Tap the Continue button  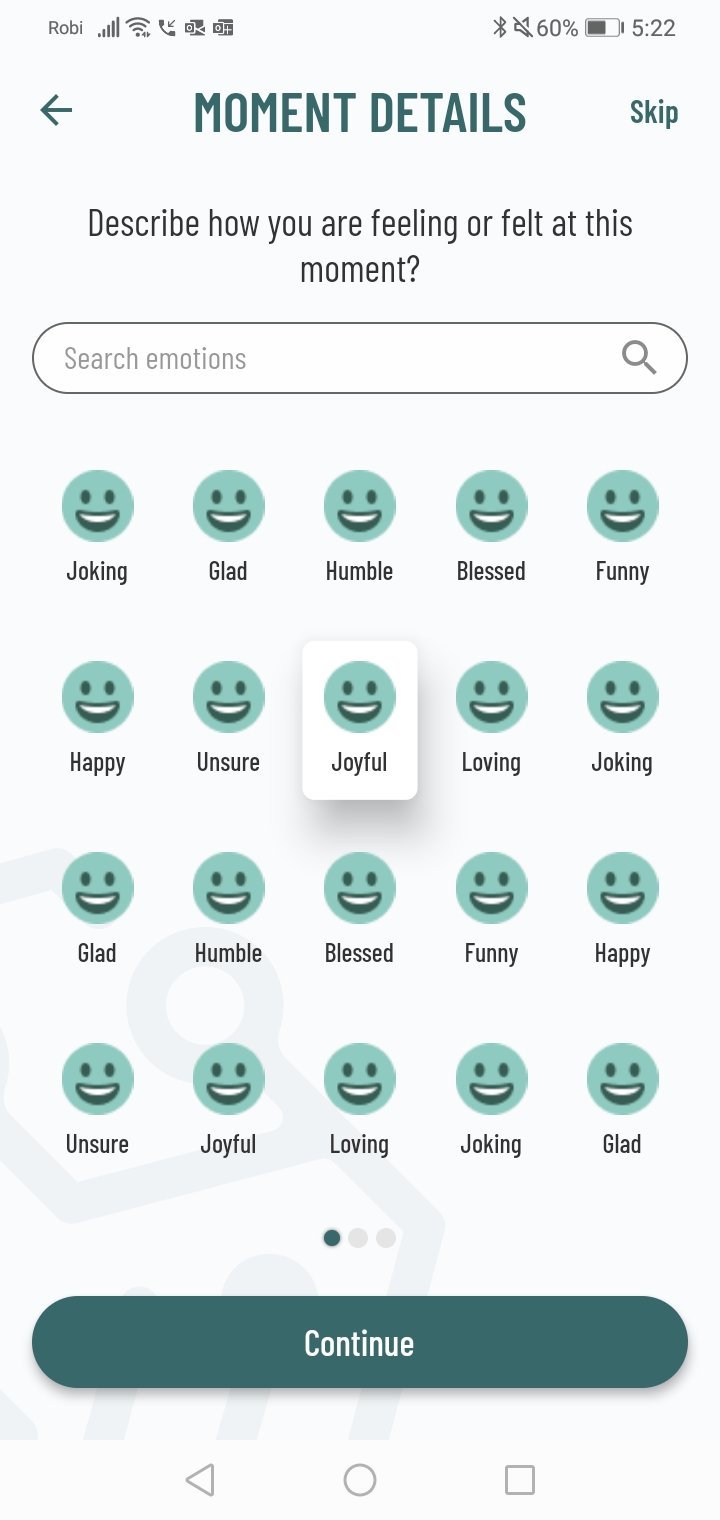(x=360, y=1342)
